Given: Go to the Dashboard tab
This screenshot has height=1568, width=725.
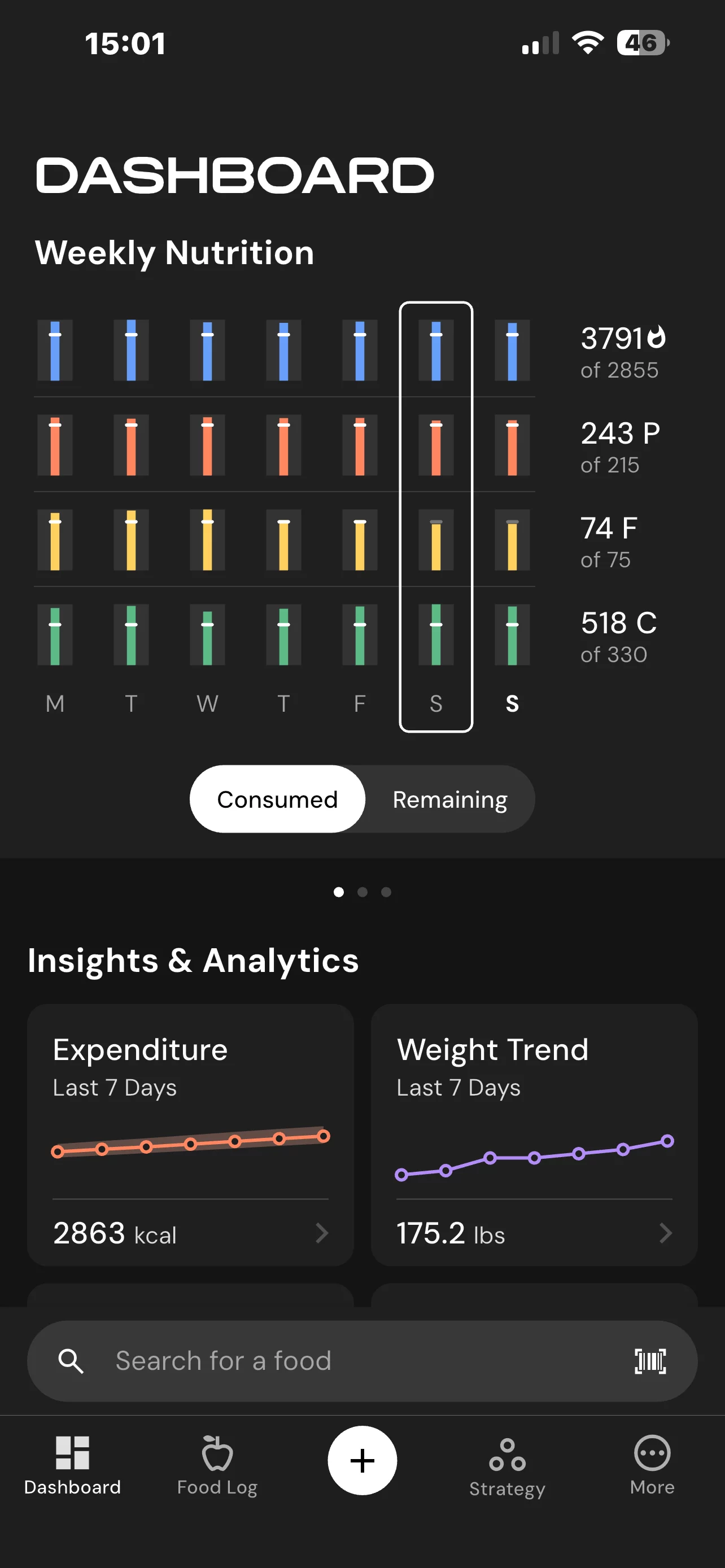Looking at the screenshot, I should click(x=72, y=1465).
